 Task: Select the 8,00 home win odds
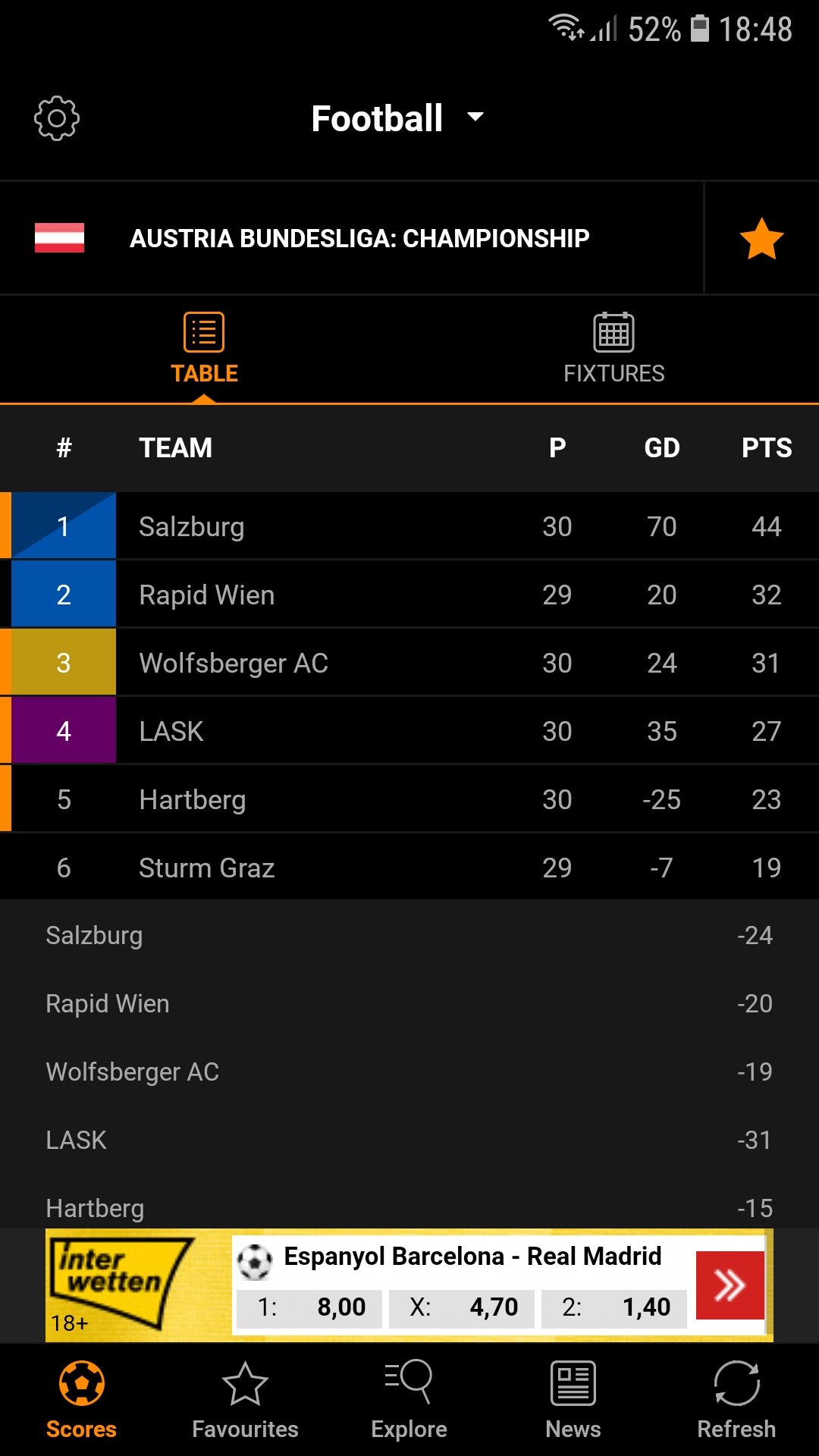coord(309,1307)
